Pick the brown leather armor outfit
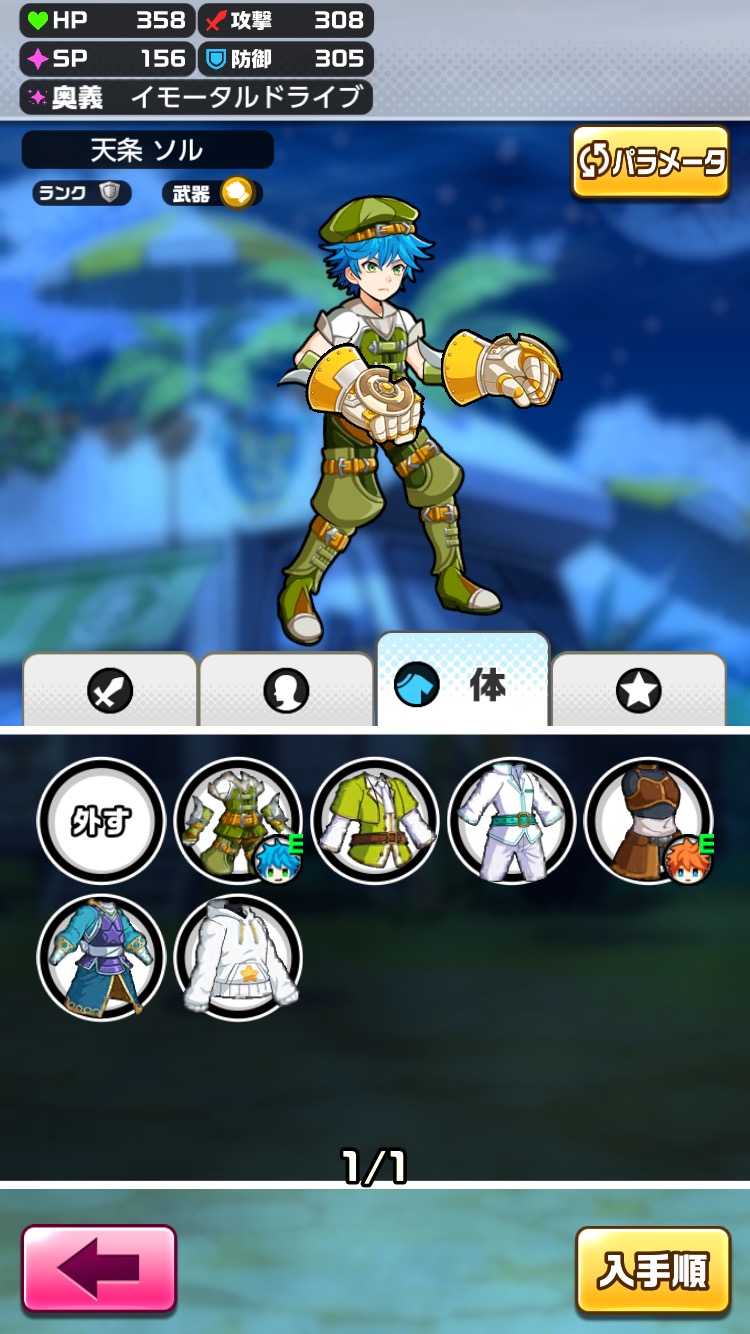The width and height of the screenshot is (750, 1334). click(647, 820)
